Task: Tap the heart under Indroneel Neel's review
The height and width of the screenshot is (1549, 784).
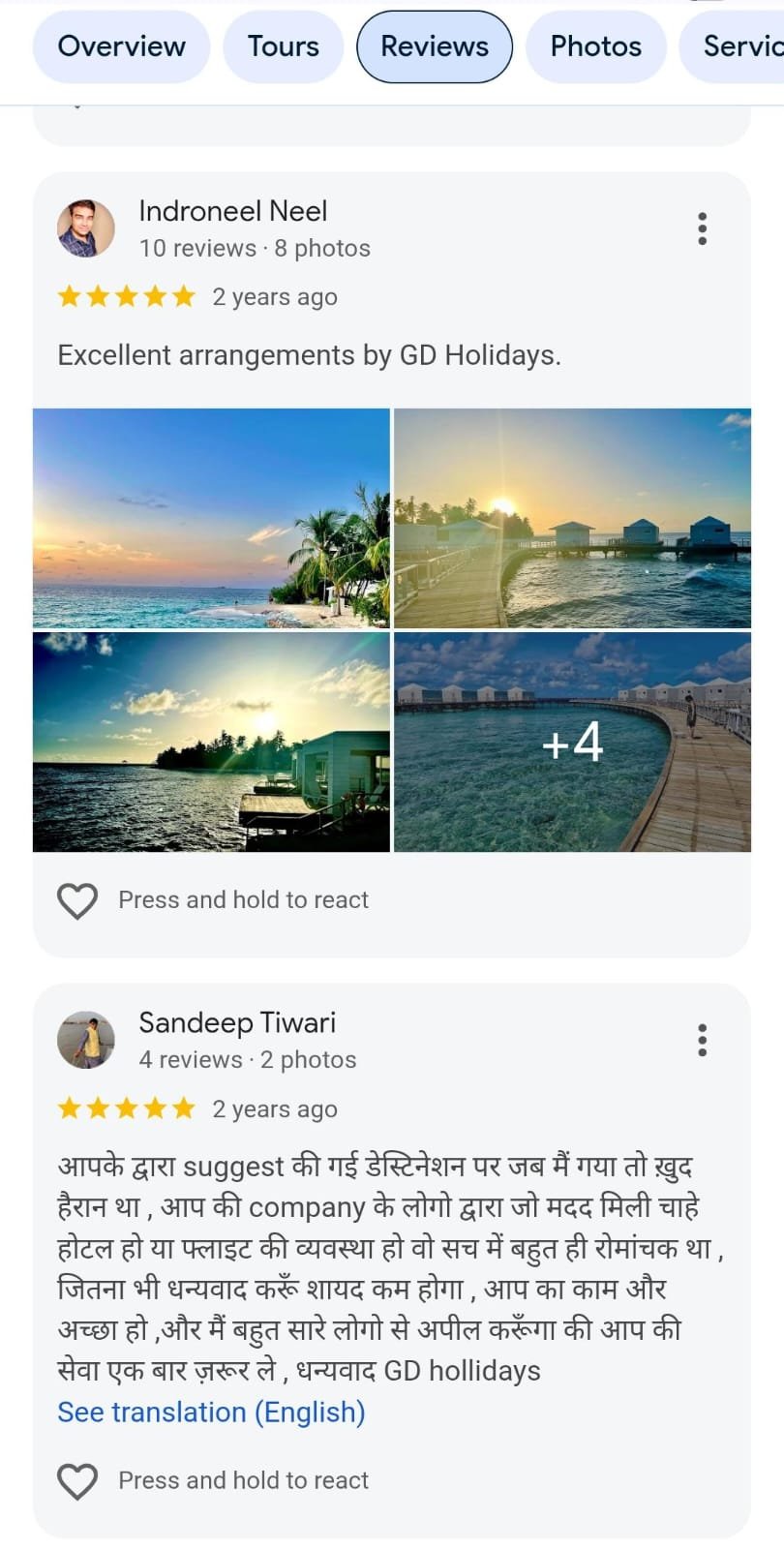Action: (77, 900)
